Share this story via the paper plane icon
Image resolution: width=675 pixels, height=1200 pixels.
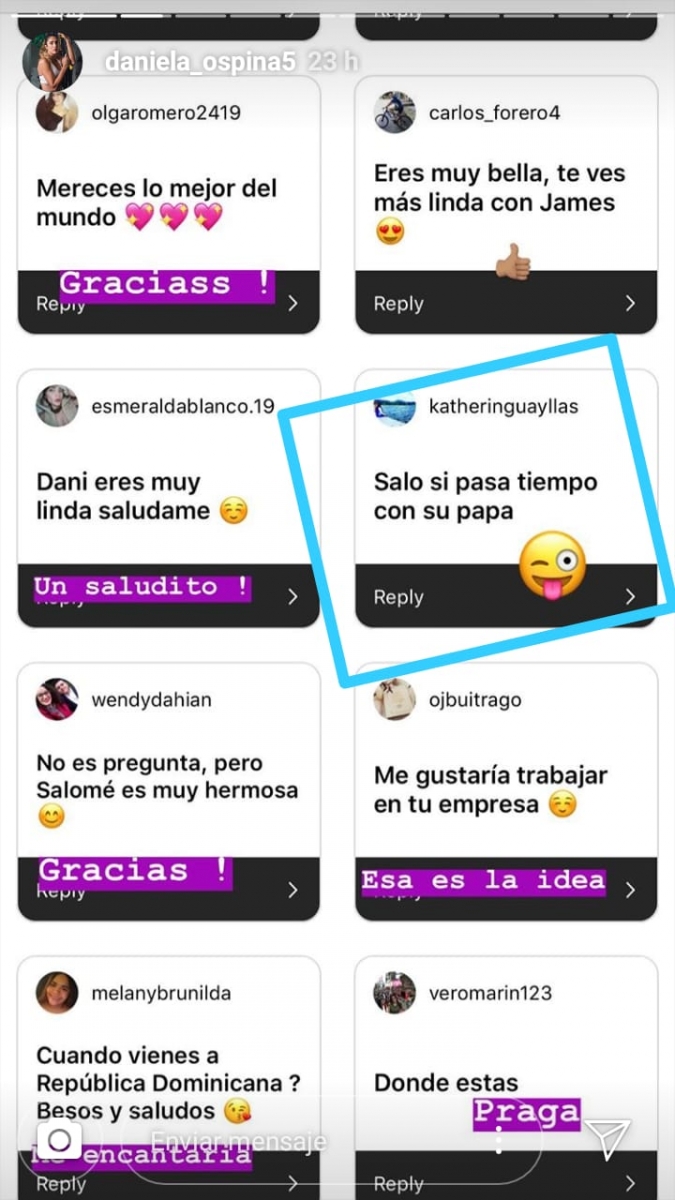point(607,1140)
